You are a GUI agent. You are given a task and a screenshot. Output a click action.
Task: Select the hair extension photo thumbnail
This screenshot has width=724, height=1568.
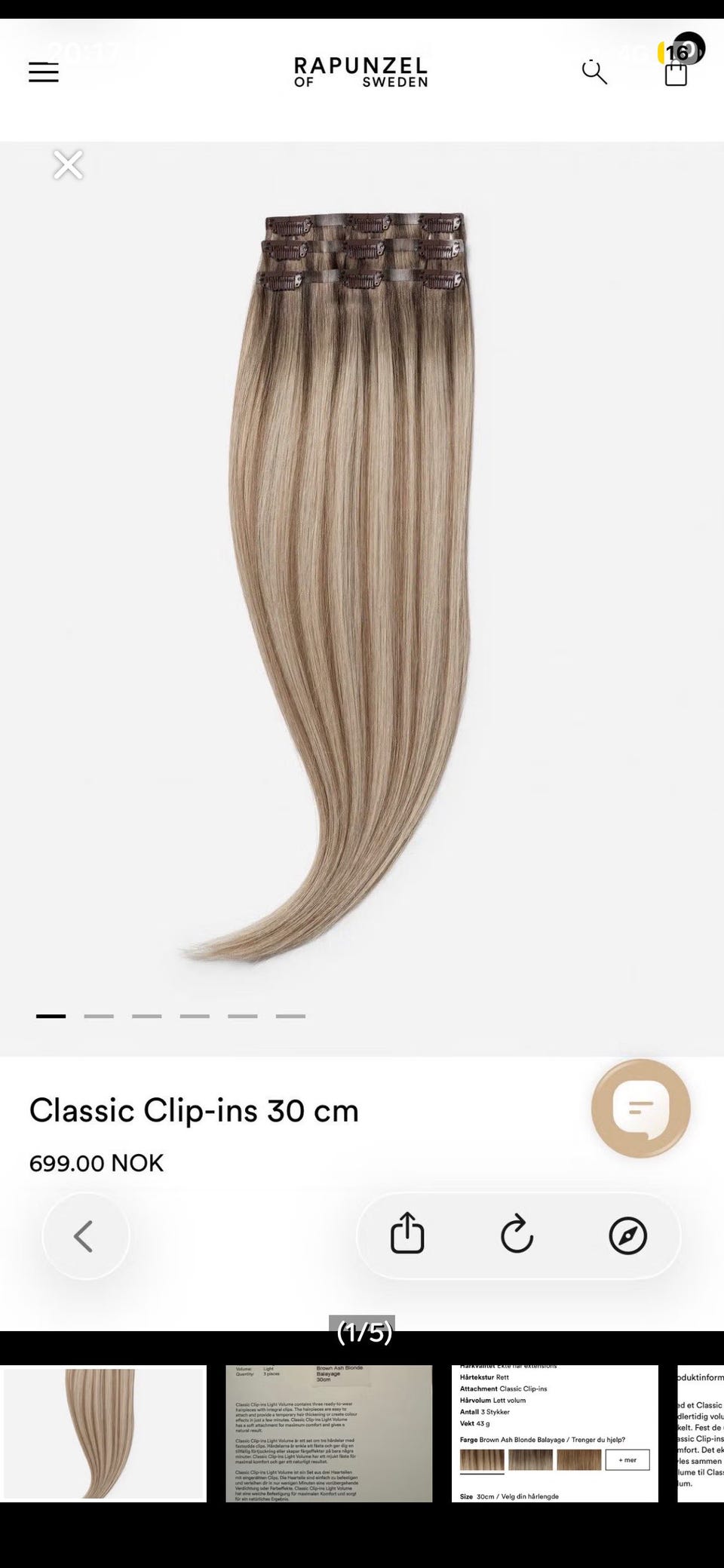coord(103,1433)
